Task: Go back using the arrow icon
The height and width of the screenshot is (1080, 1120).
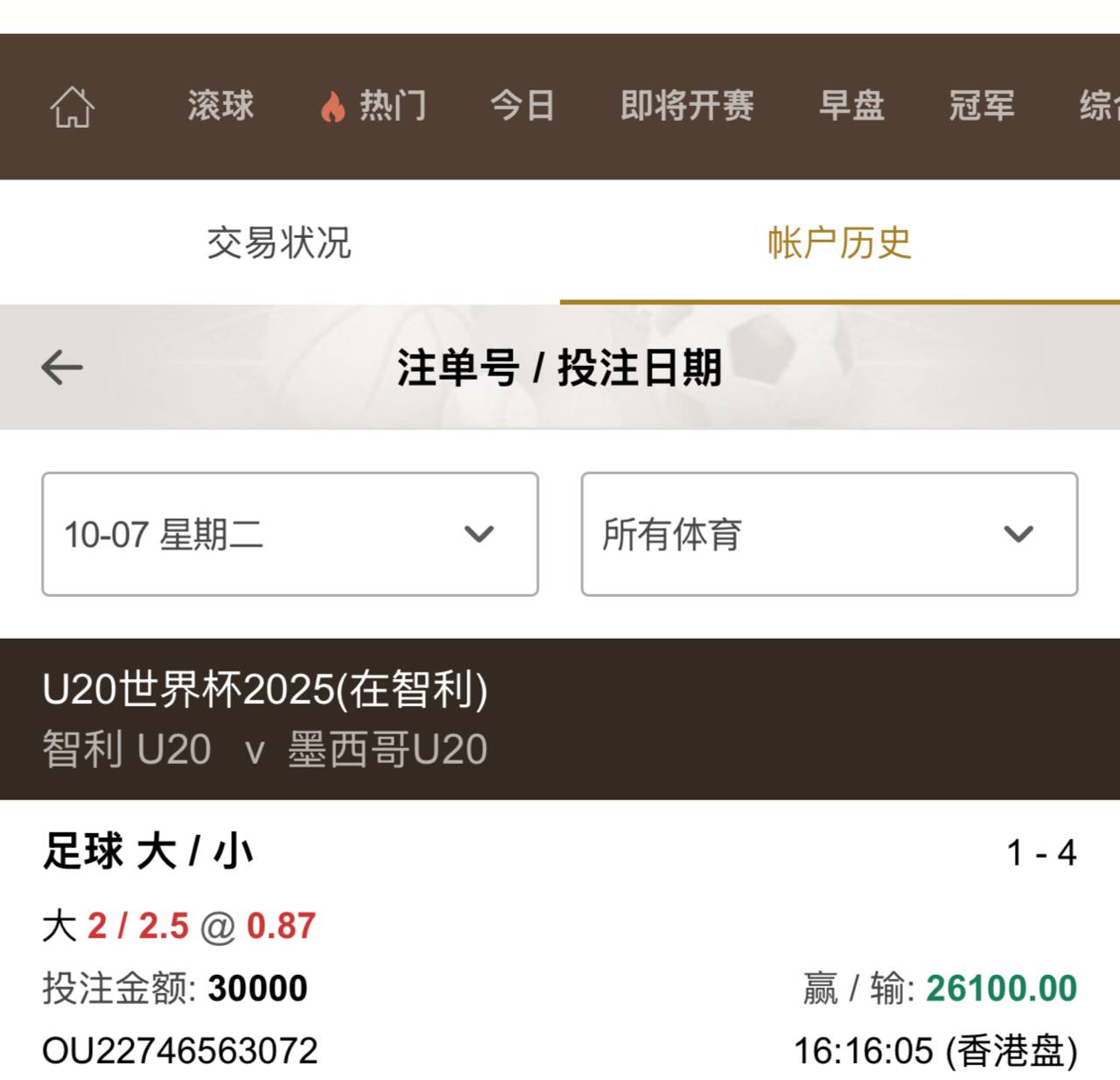Action: (62, 367)
